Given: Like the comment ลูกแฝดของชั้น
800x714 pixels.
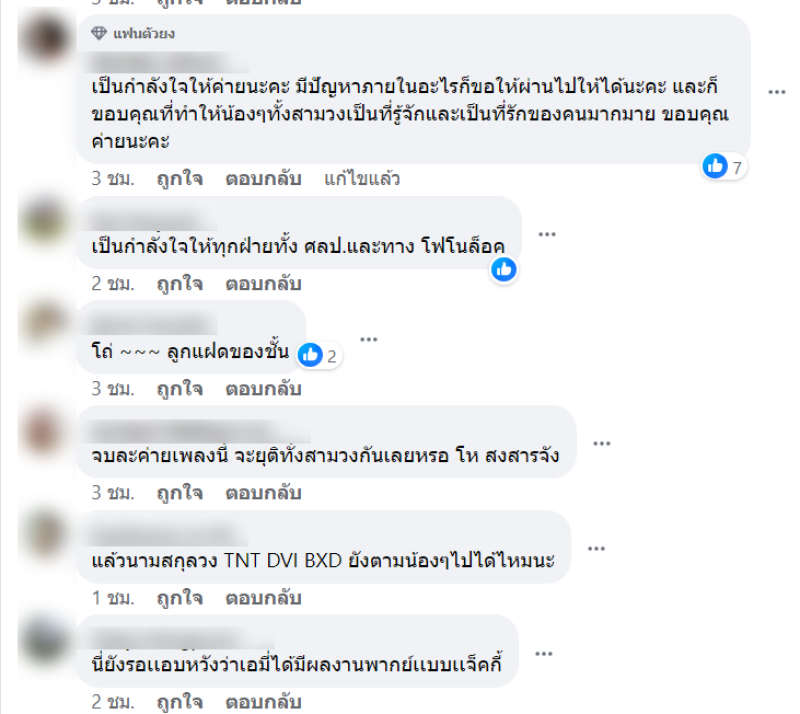Looking at the screenshot, I should [x=179, y=388].
